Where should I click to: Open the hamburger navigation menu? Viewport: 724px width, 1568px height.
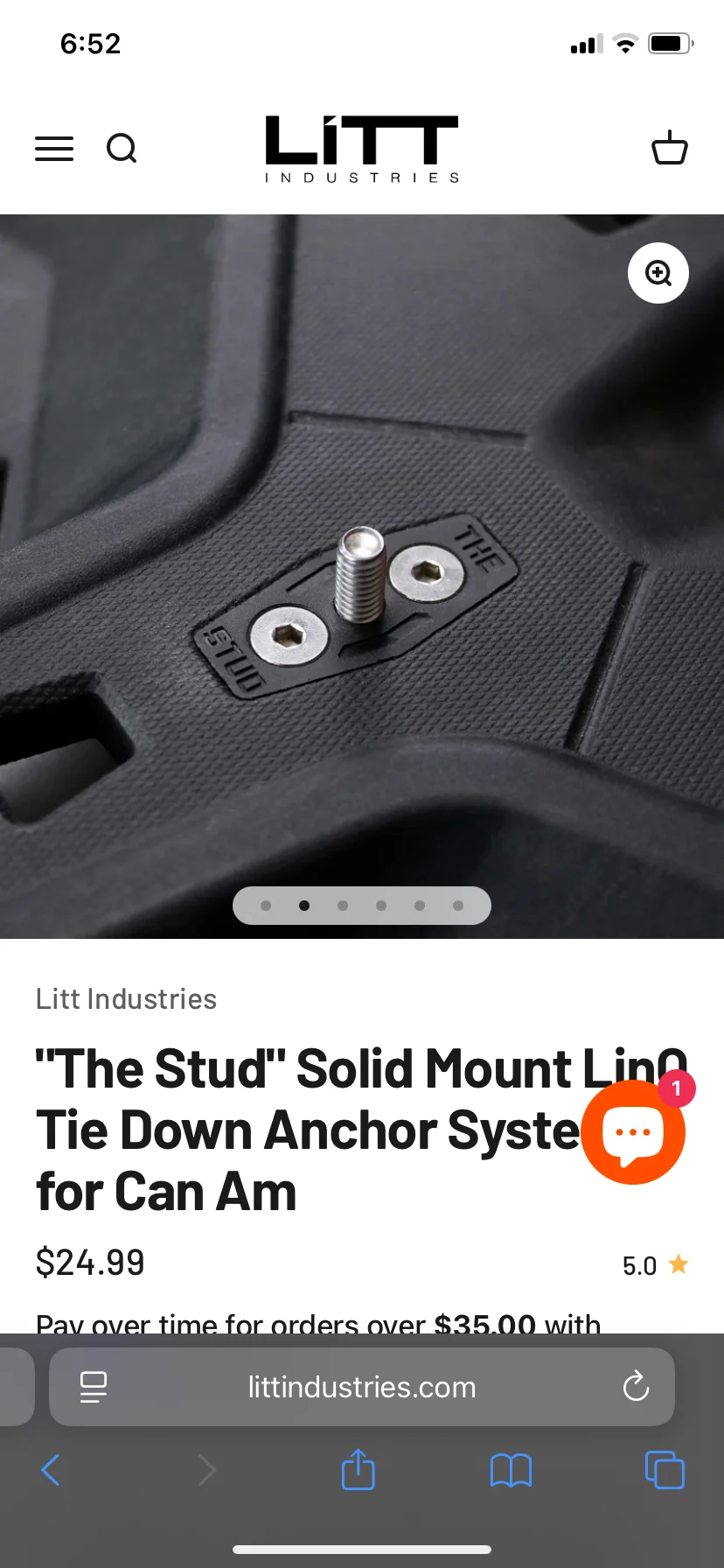(54, 149)
